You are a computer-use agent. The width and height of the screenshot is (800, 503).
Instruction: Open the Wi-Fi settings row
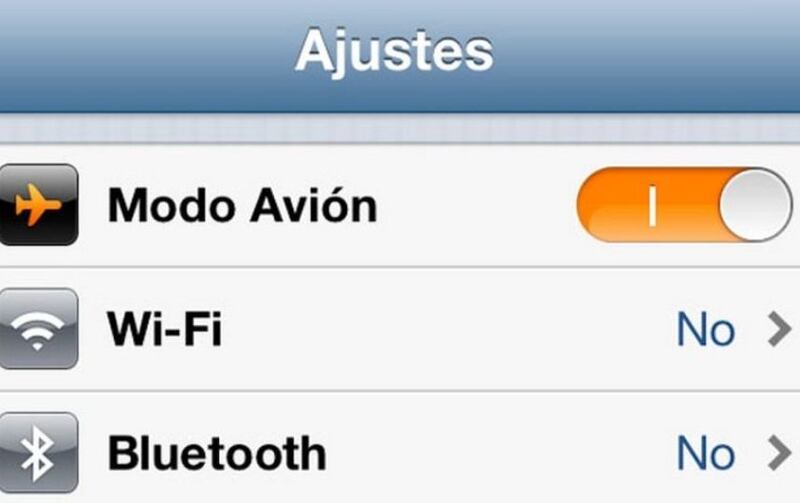pyautogui.click(x=400, y=330)
